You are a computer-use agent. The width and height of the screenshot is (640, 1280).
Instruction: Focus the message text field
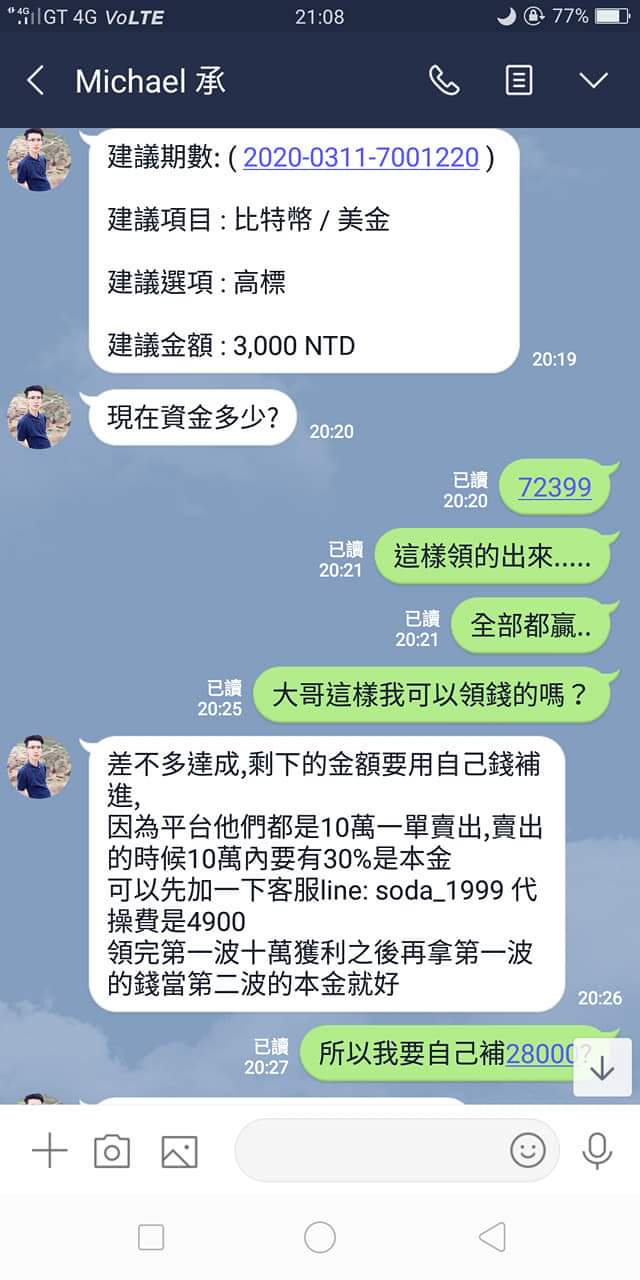pyautogui.click(x=370, y=1151)
